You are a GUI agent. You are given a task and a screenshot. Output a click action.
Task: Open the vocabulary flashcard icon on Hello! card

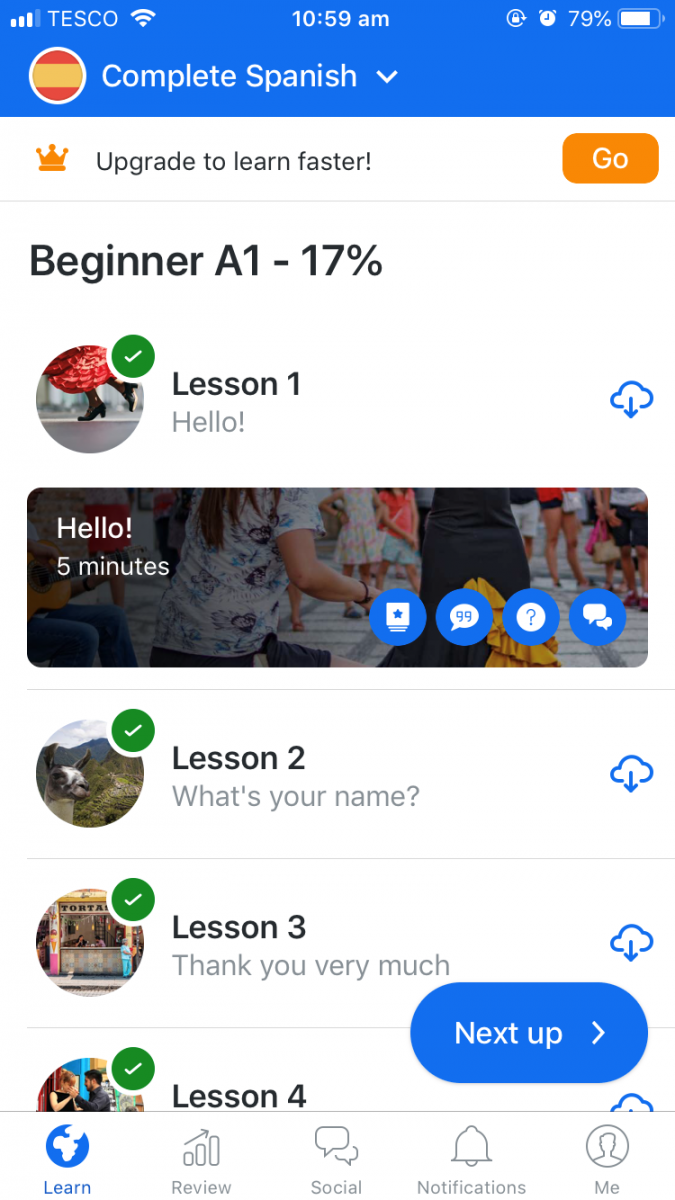point(398,617)
